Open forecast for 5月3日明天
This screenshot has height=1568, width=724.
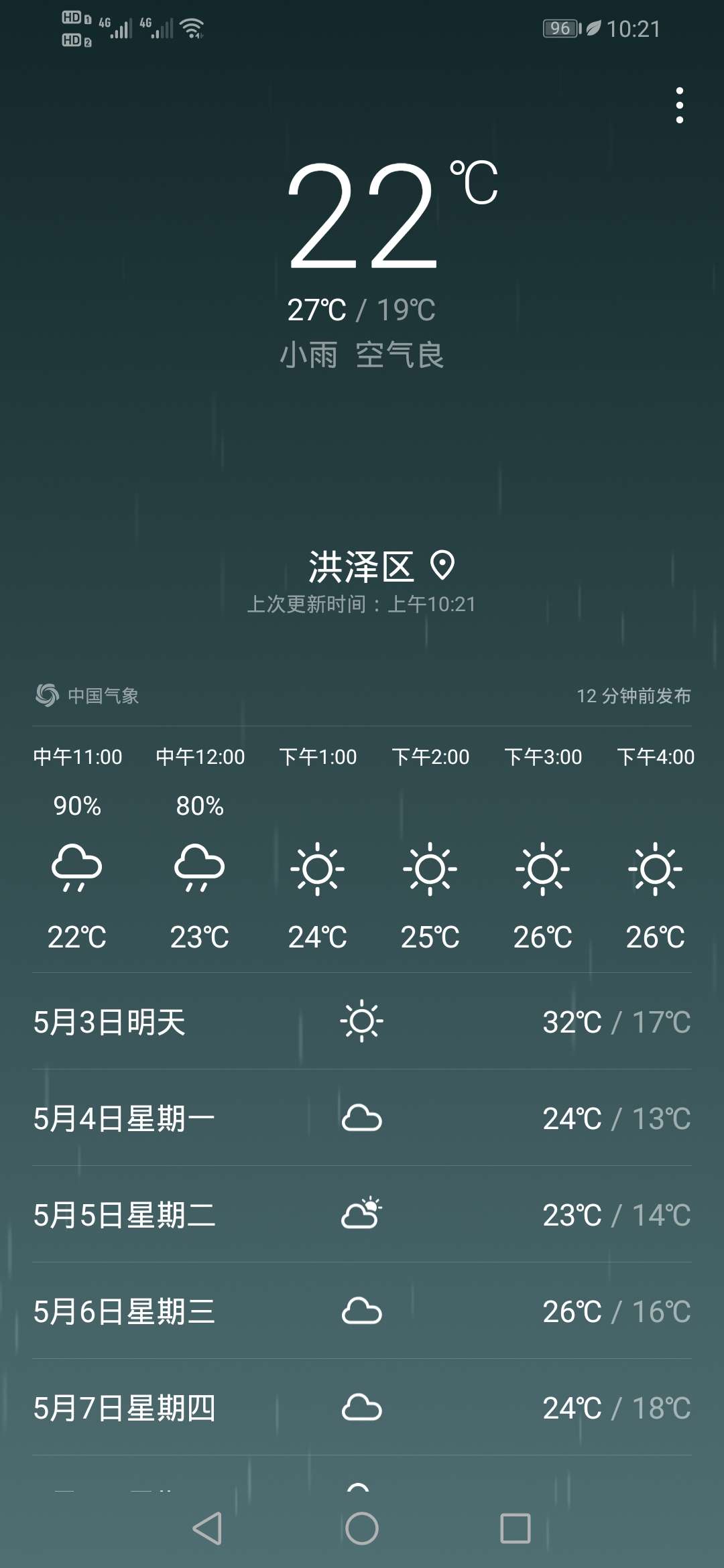coord(362,1022)
